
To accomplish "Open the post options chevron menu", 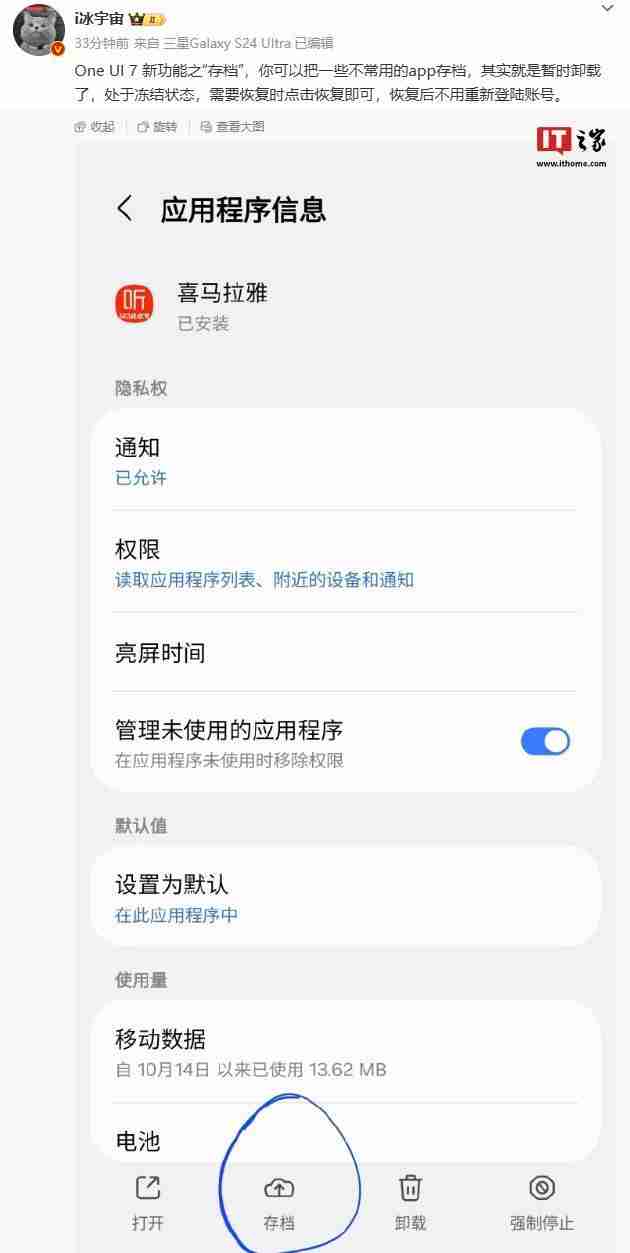I will click(x=607, y=8).
